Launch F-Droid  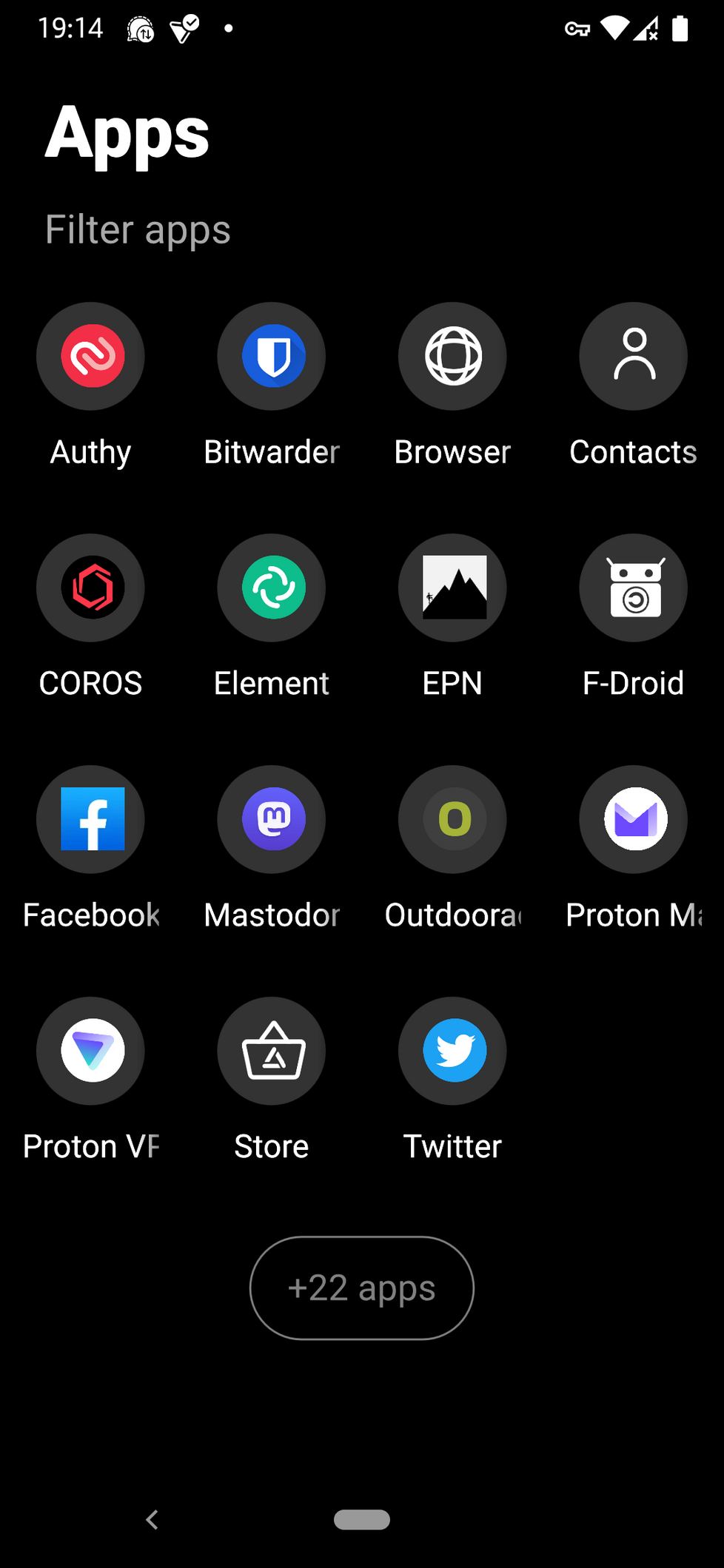click(x=633, y=588)
